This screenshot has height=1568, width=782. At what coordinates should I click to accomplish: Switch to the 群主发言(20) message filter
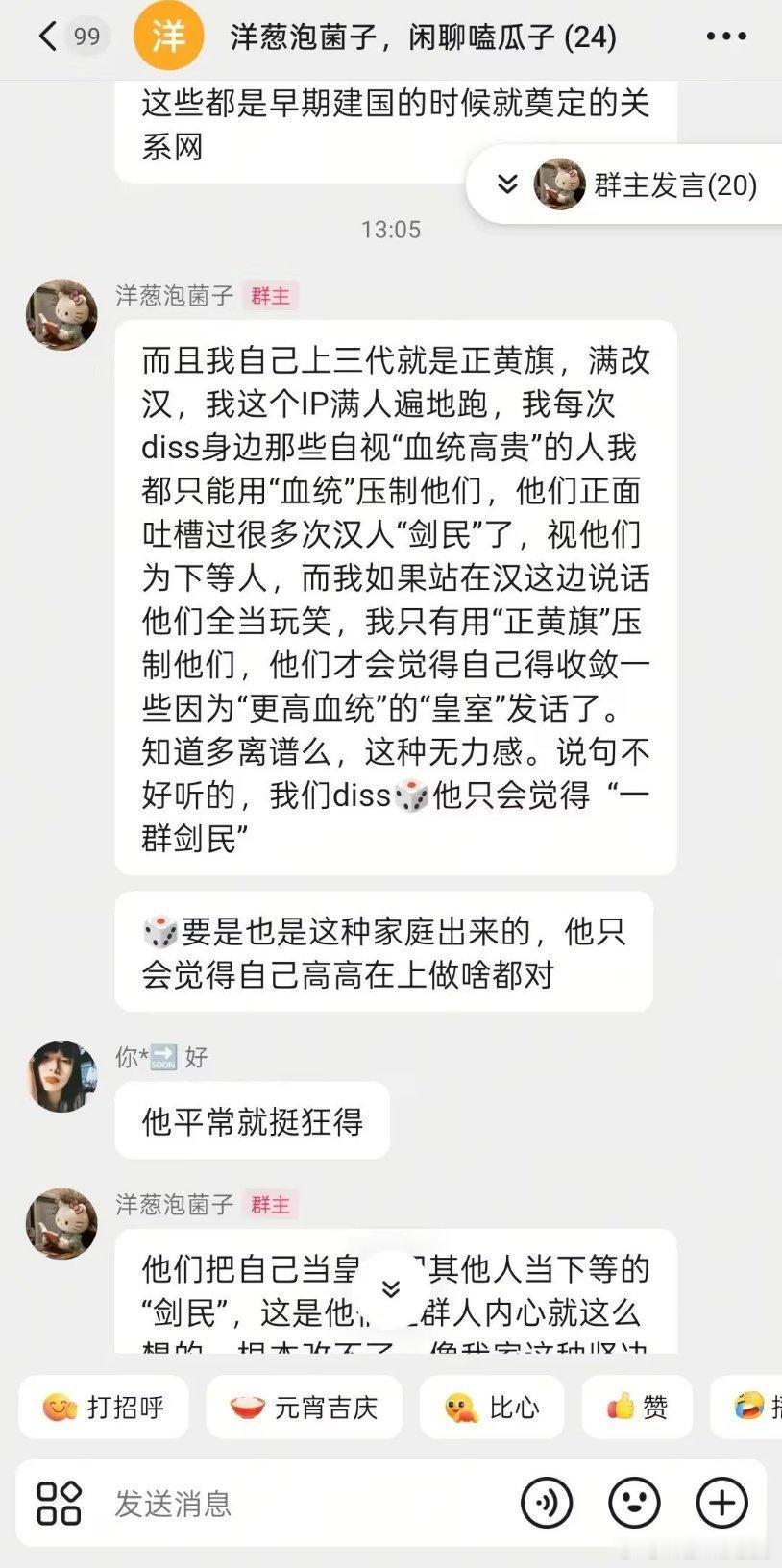[675, 185]
